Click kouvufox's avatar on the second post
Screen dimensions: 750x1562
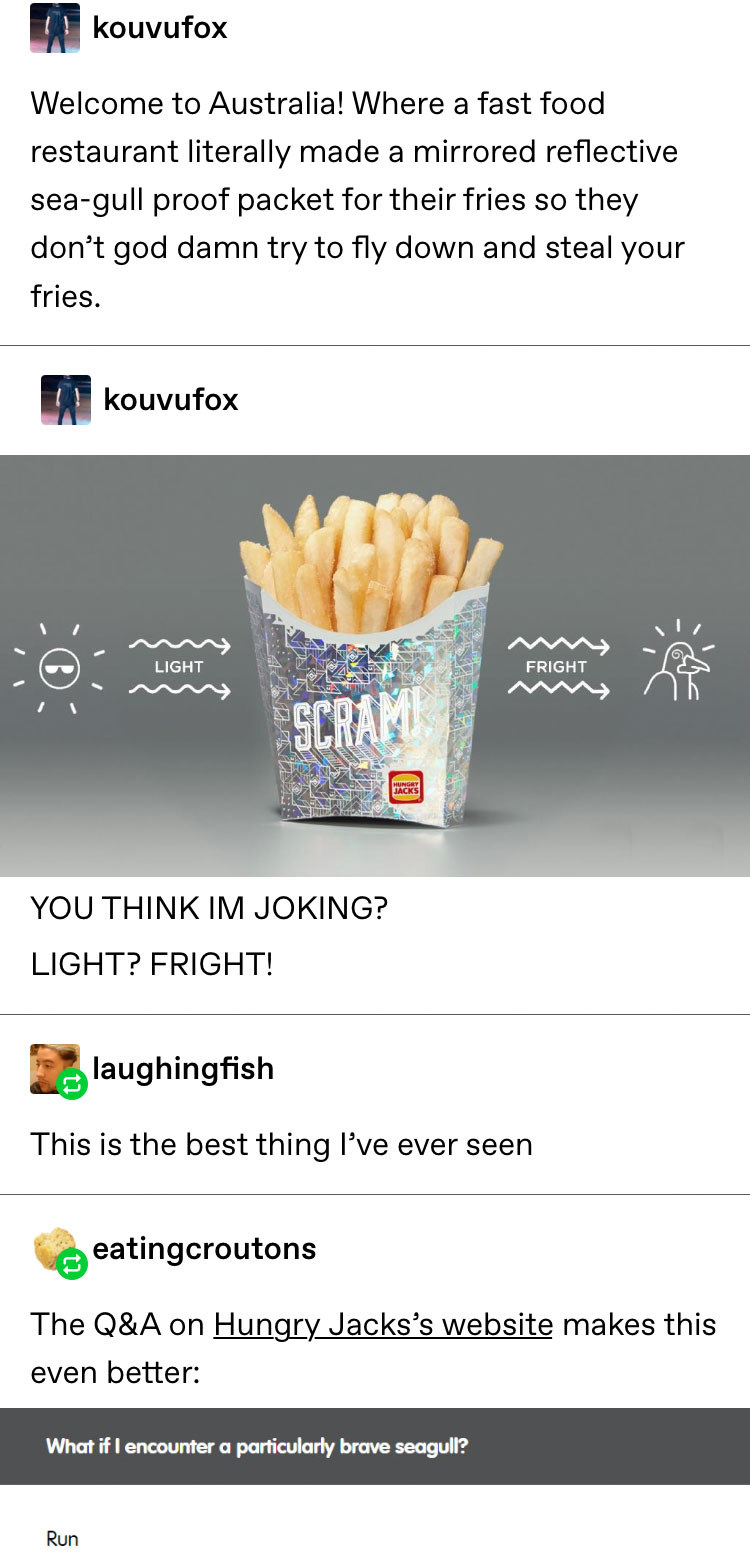coord(65,400)
